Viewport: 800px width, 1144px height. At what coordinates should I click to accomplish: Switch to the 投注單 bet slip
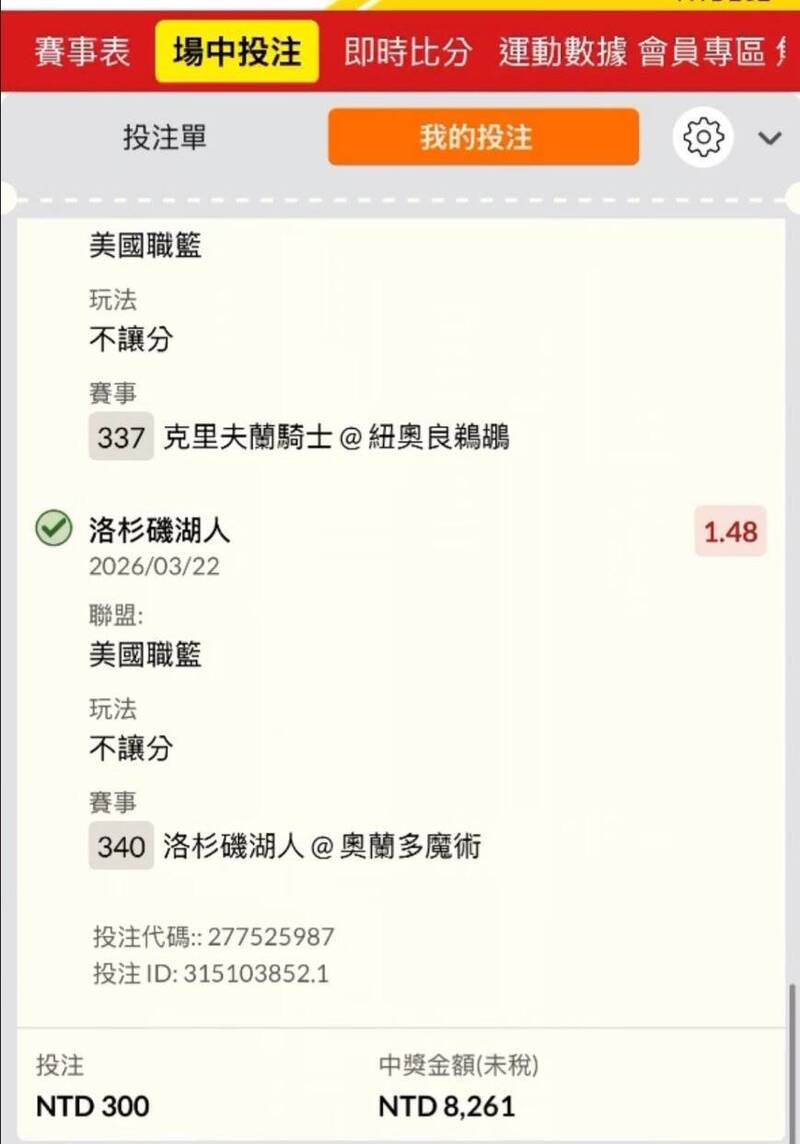click(x=165, y=137)
